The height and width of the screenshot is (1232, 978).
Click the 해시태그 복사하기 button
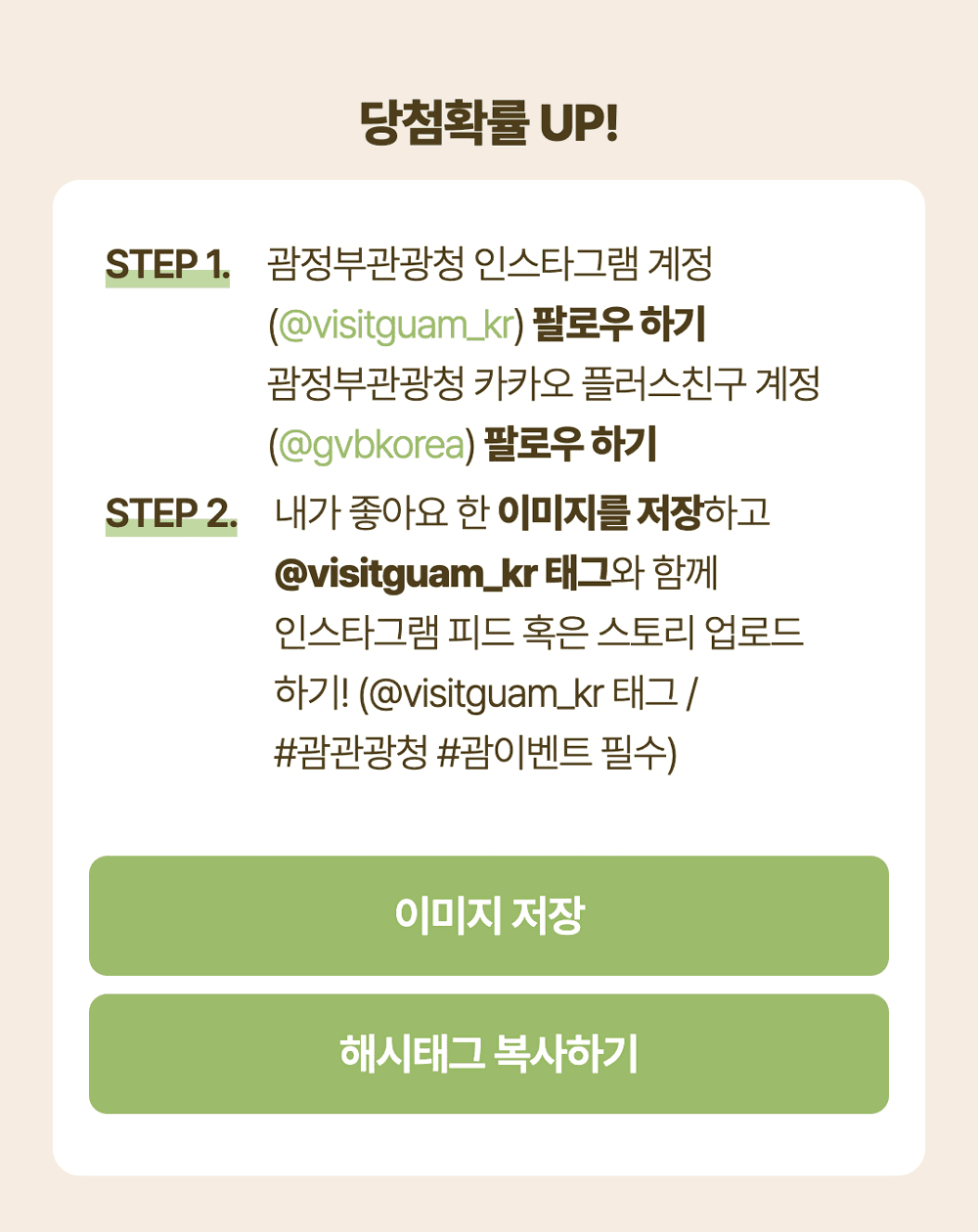489,1052
